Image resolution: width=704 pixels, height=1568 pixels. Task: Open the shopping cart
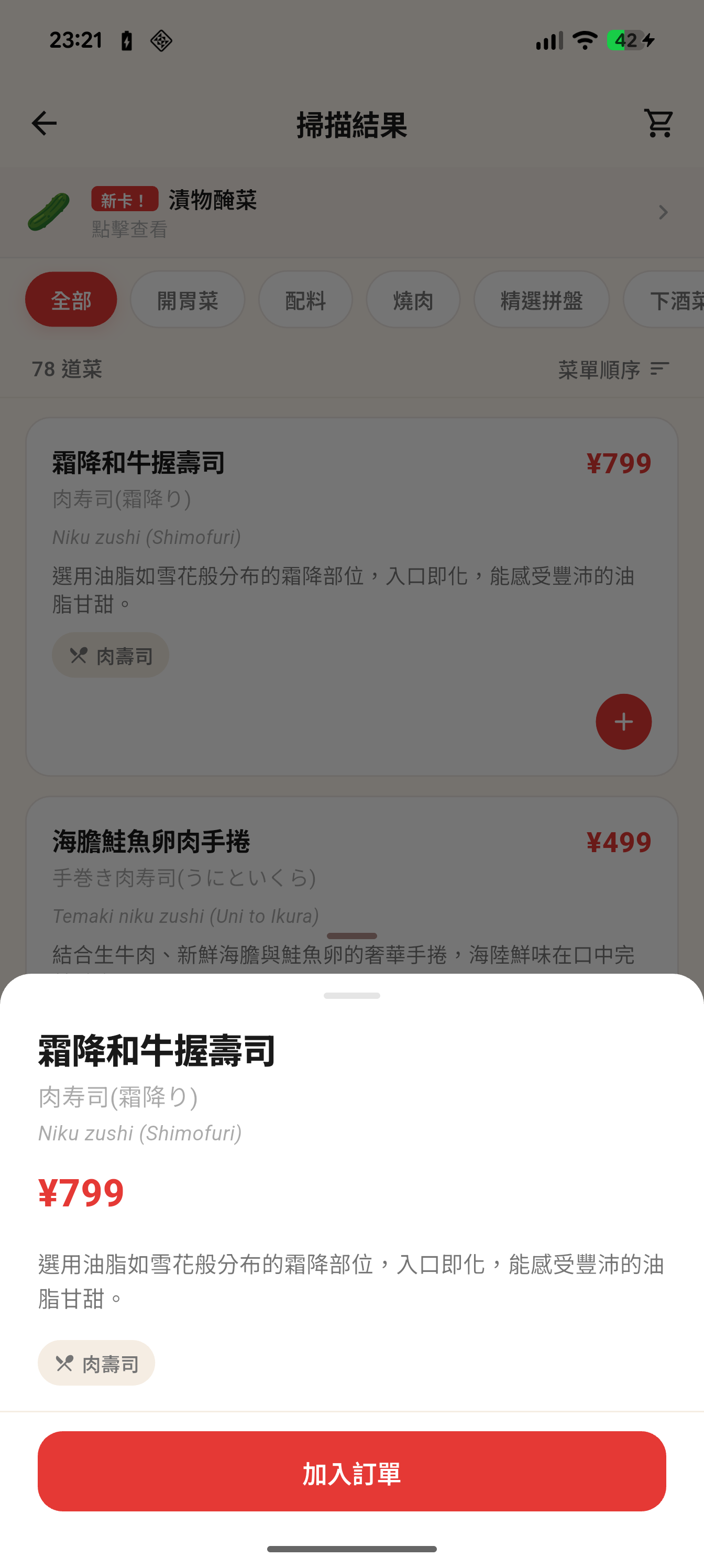[659, 123]
